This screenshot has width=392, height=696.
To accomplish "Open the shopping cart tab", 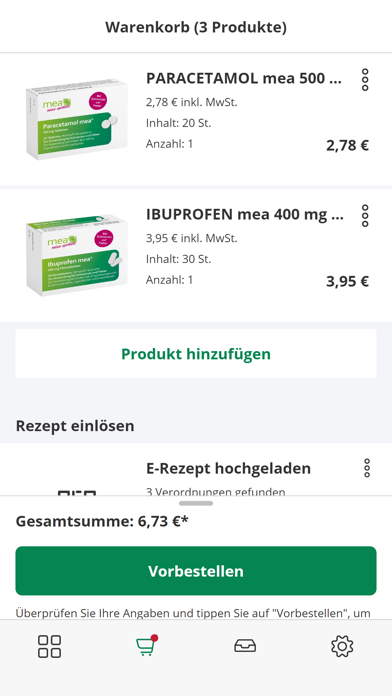I will point(147,646).
